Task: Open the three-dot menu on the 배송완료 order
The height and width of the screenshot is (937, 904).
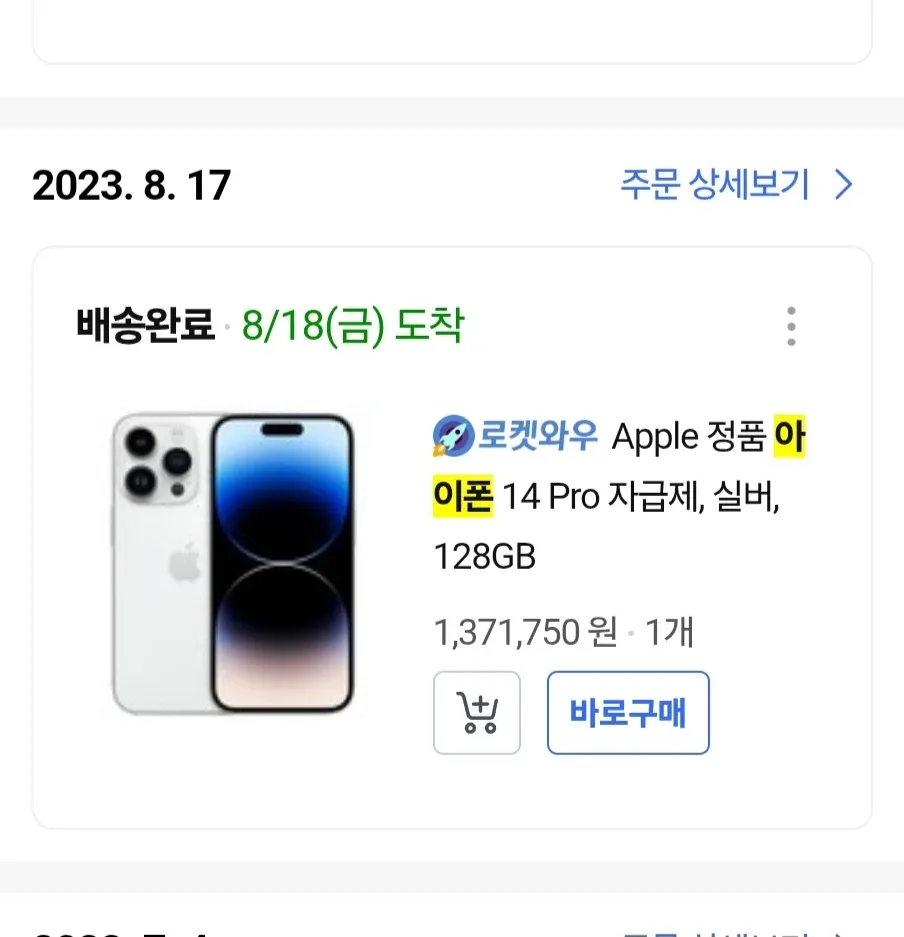Action: coord(791,326)
